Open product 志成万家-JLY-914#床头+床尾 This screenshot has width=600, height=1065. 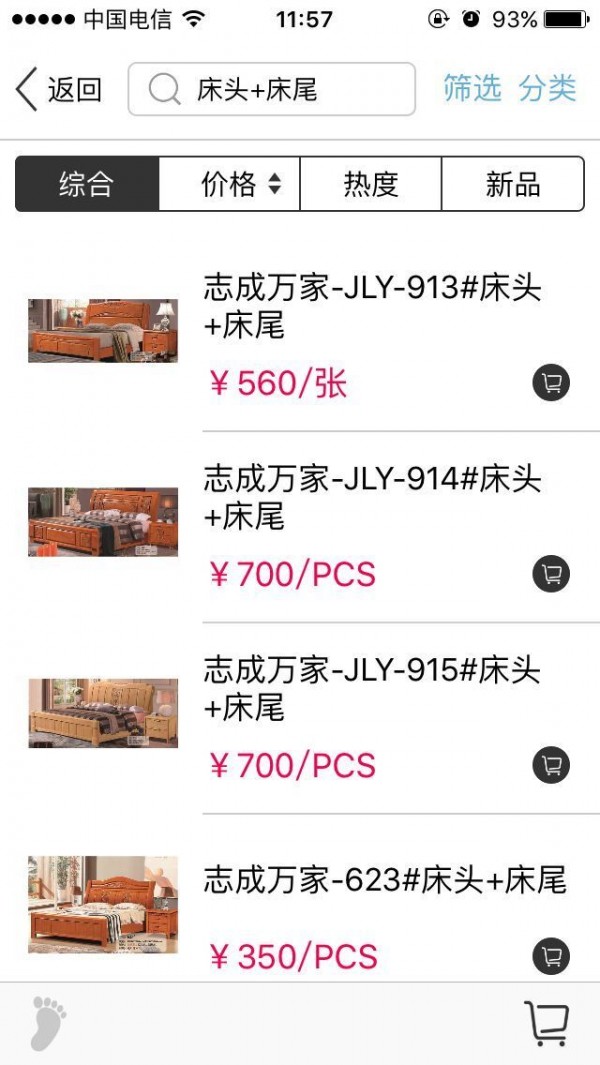[x=372, y=498]
